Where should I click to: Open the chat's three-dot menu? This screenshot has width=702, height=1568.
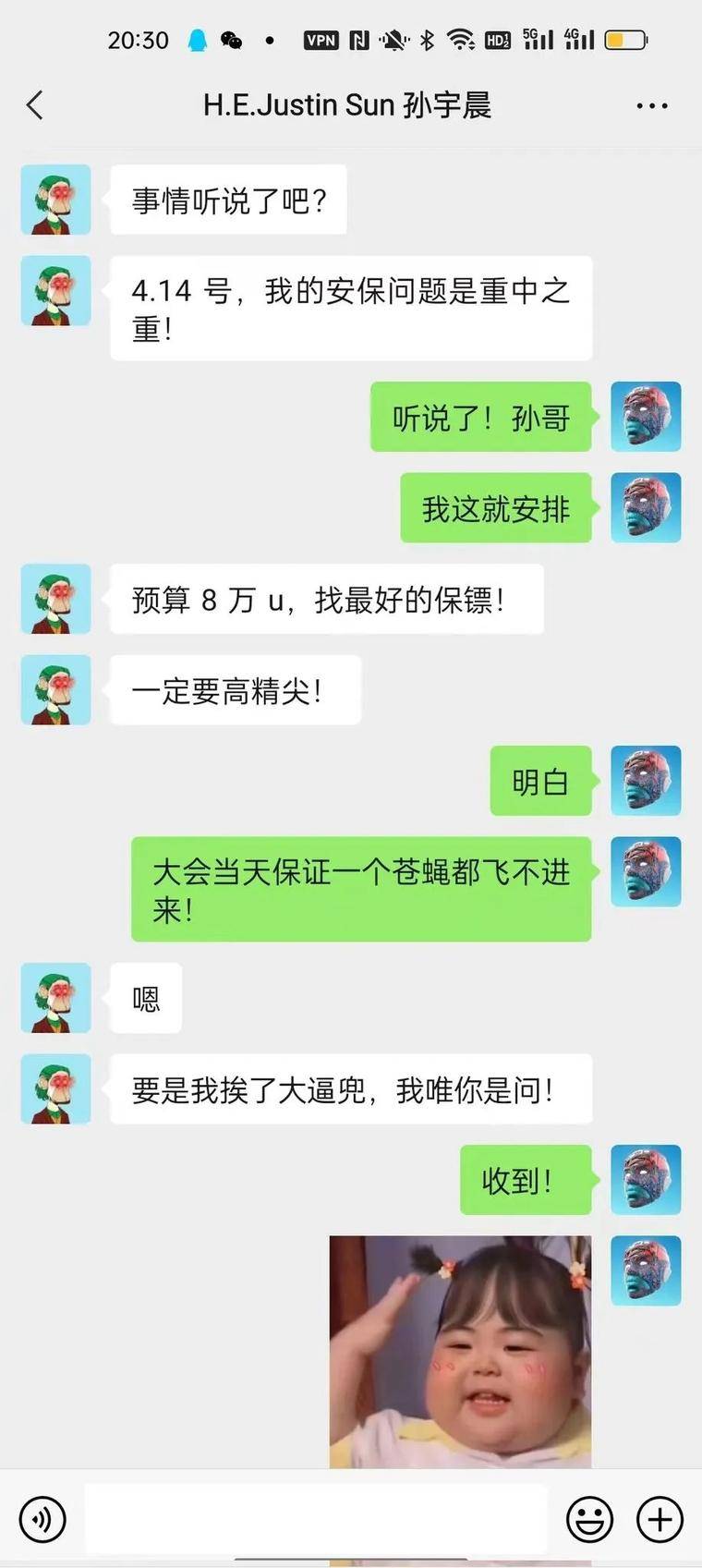[x=651, y=106]
